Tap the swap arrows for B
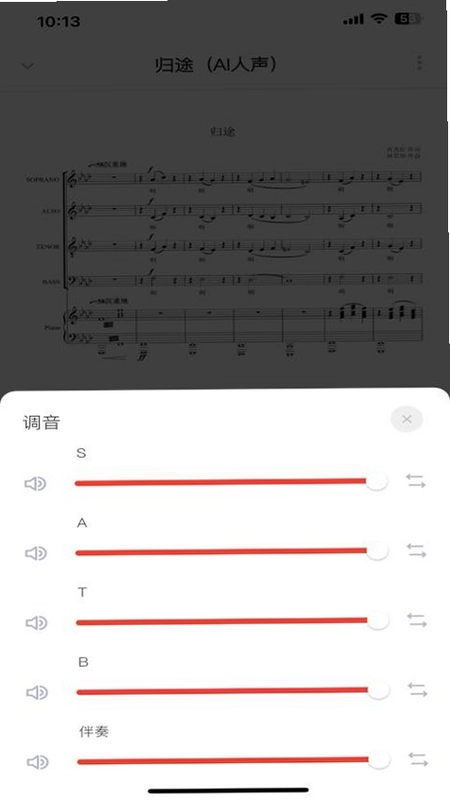Viewport: 450px width, 800px height. [417, 690]
